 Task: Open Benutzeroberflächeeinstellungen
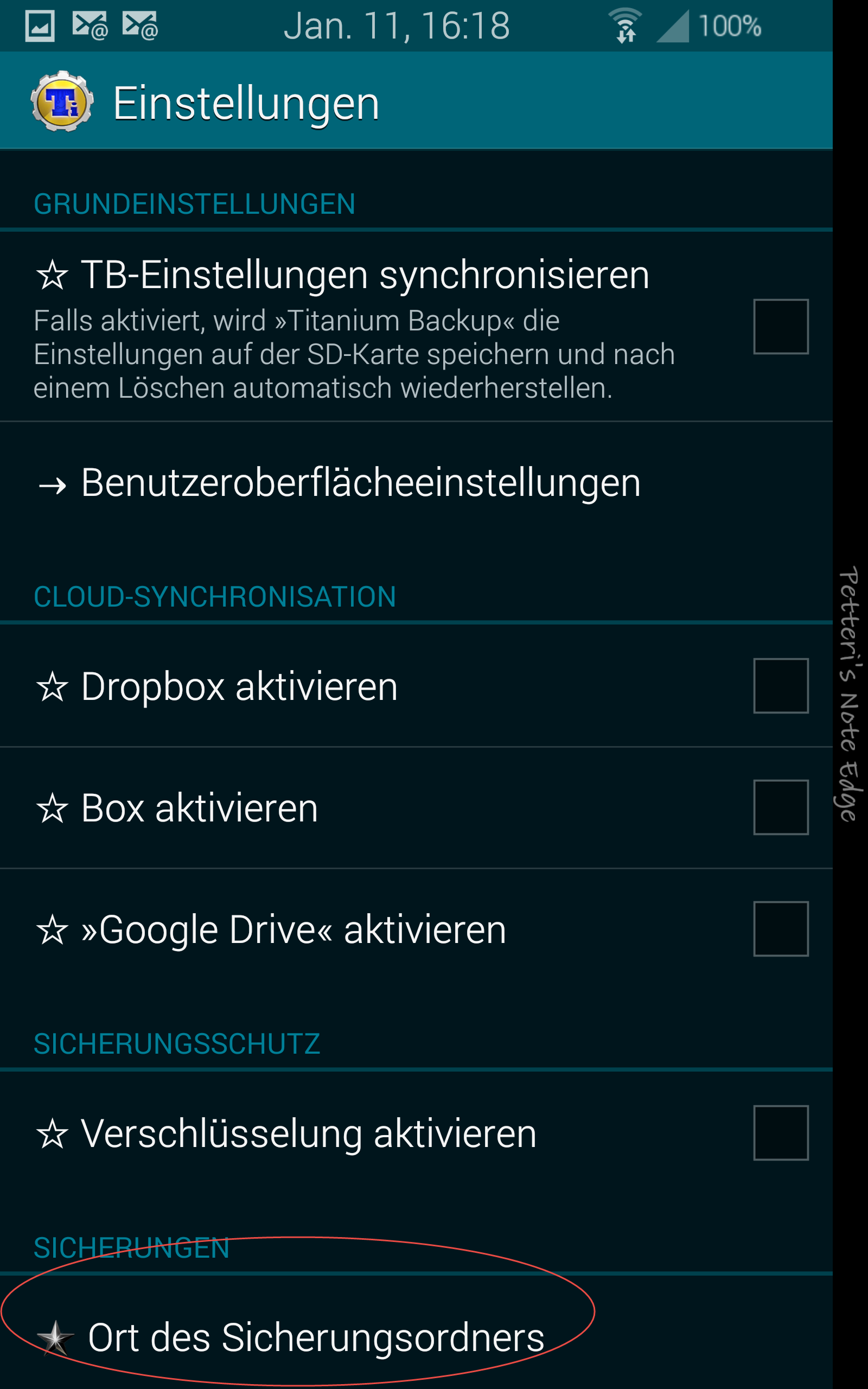pos(416,483)
